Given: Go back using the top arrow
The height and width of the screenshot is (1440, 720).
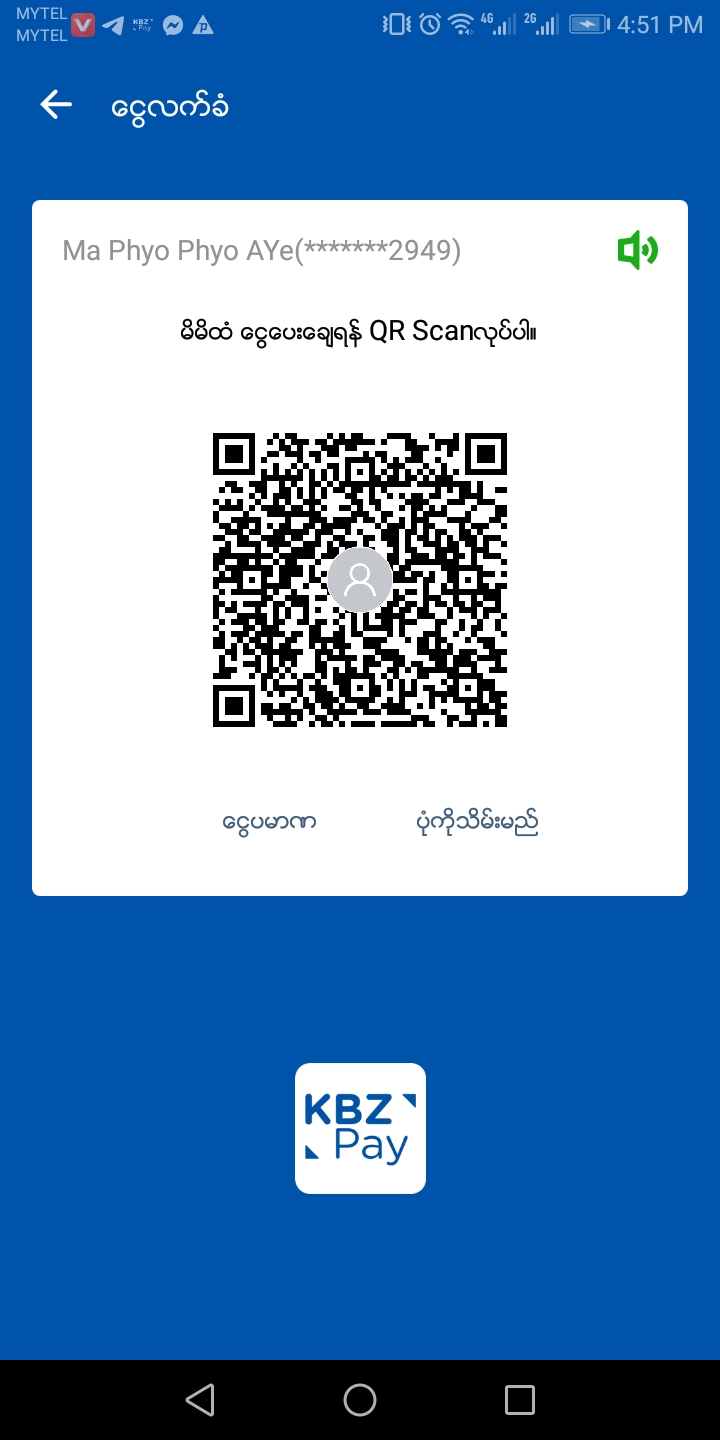Looking at the screenshot, I should click(56, 105).
